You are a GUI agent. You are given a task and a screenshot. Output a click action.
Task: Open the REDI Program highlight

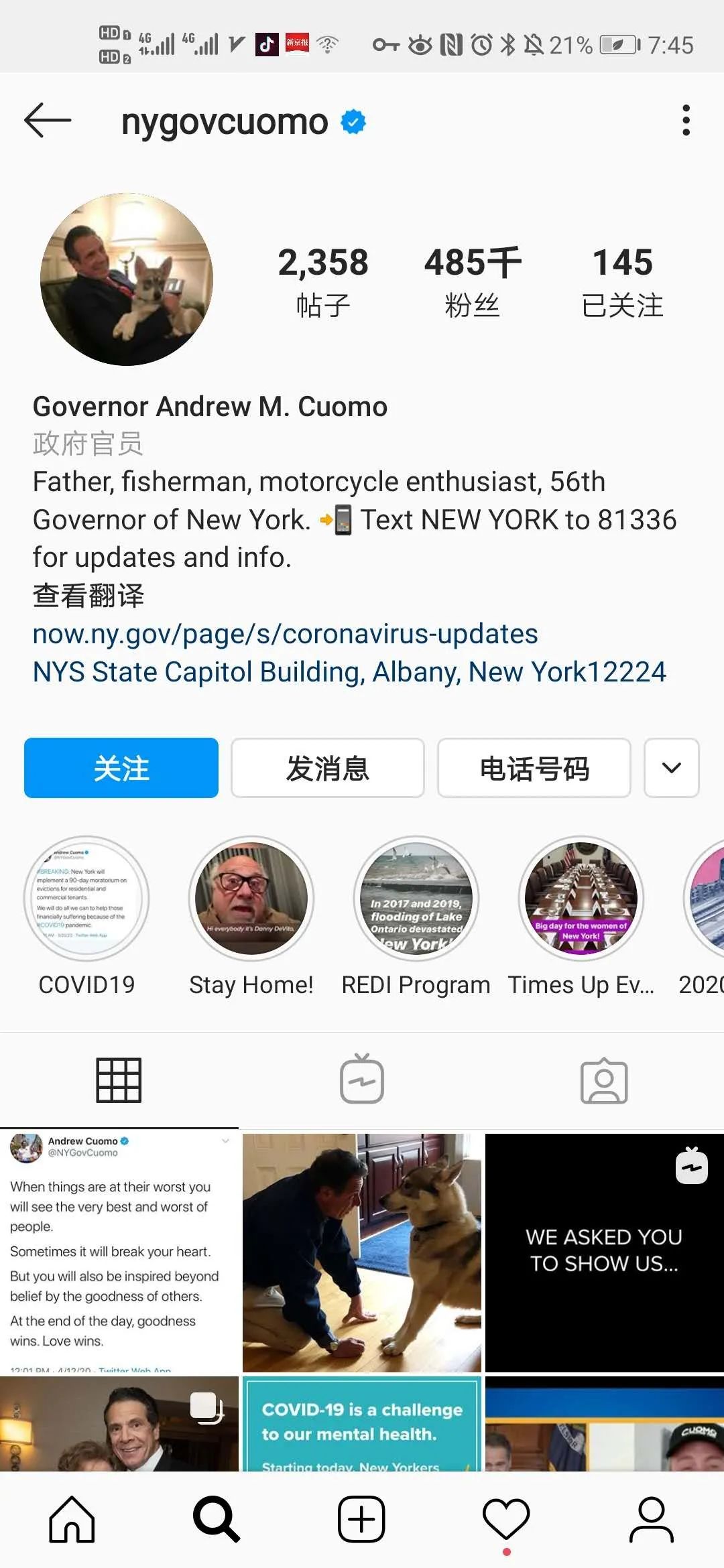click(x=416, y=899)
